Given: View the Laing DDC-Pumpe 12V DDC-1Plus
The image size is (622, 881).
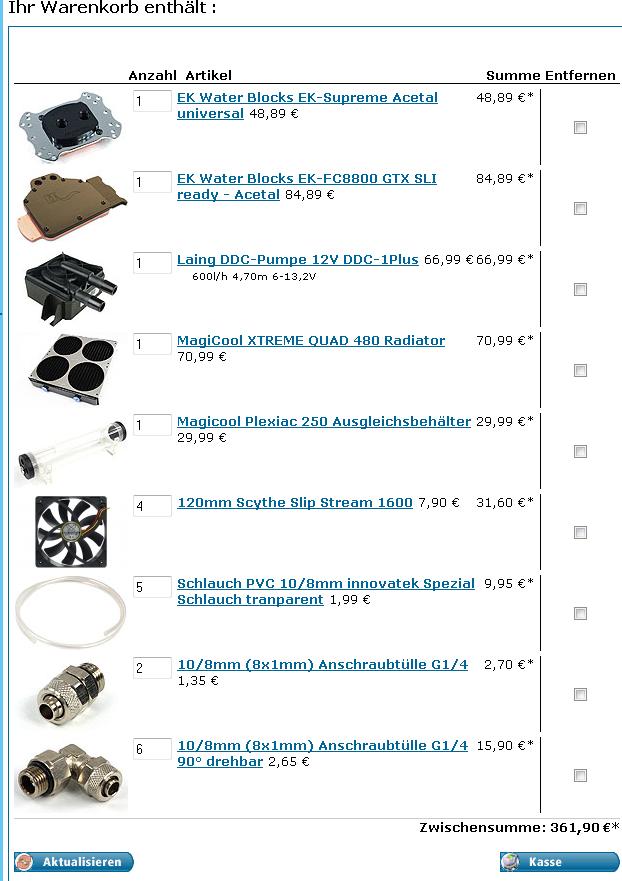Looking at the screenshot, I should click(x=297, y=260).
